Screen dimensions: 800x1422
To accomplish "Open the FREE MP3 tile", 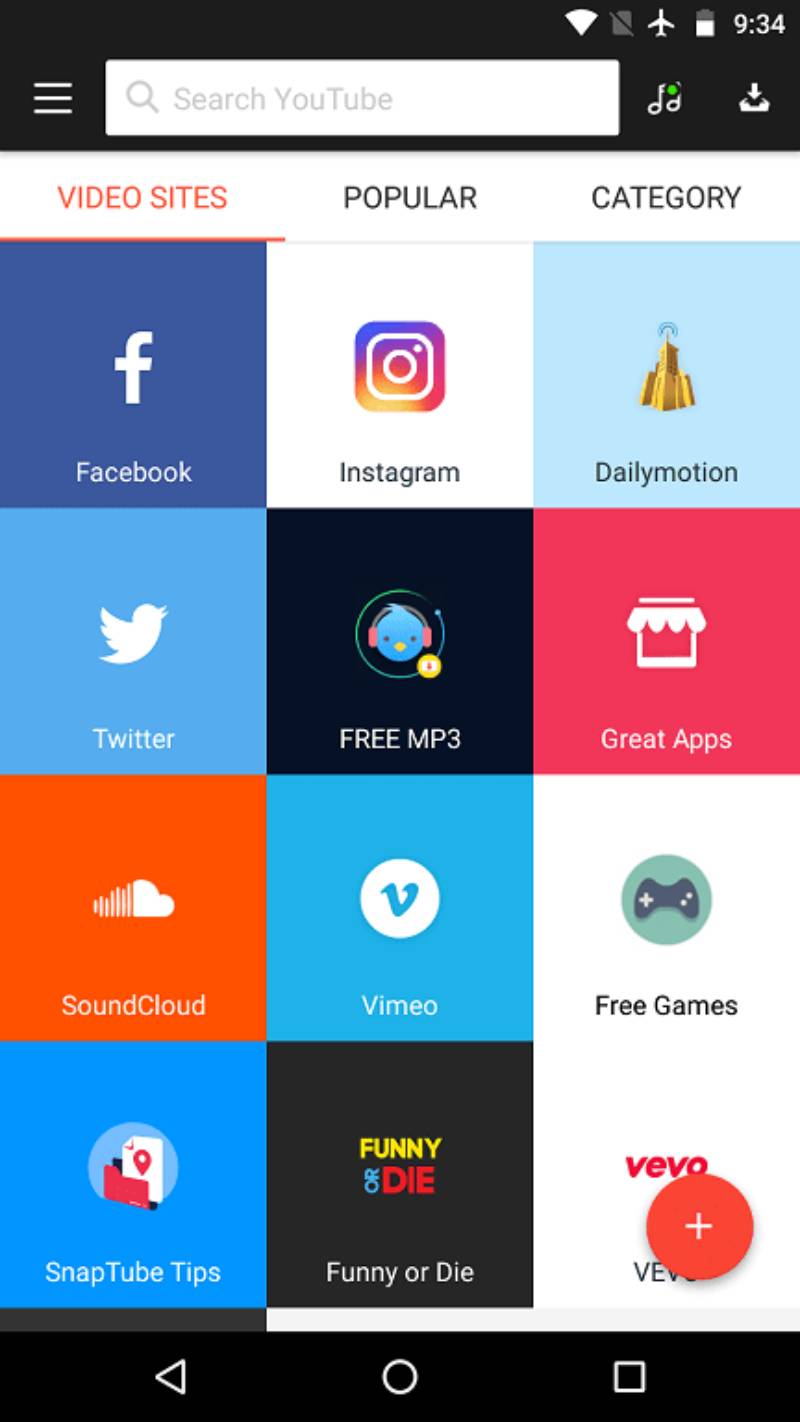I will [399, 641].
